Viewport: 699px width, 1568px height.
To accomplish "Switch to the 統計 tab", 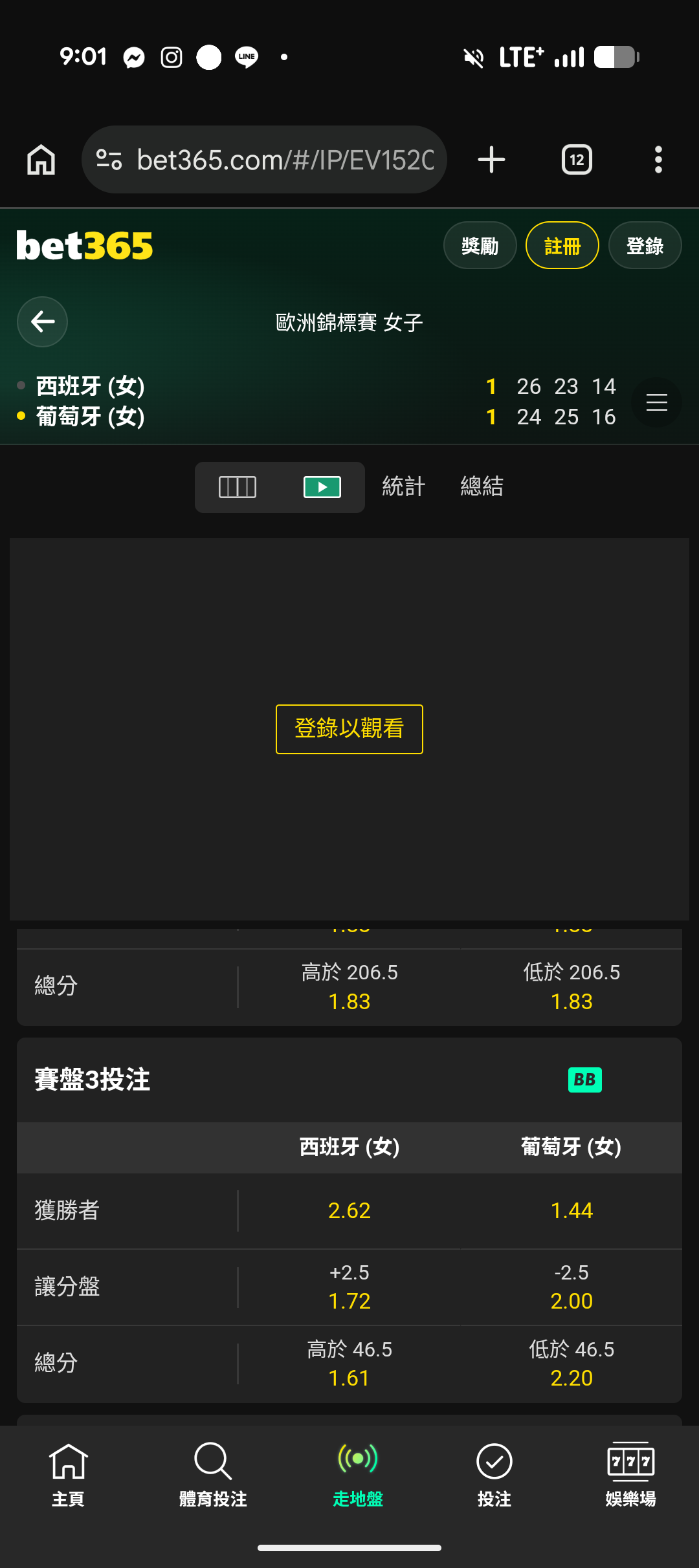I will coord(404,486).
